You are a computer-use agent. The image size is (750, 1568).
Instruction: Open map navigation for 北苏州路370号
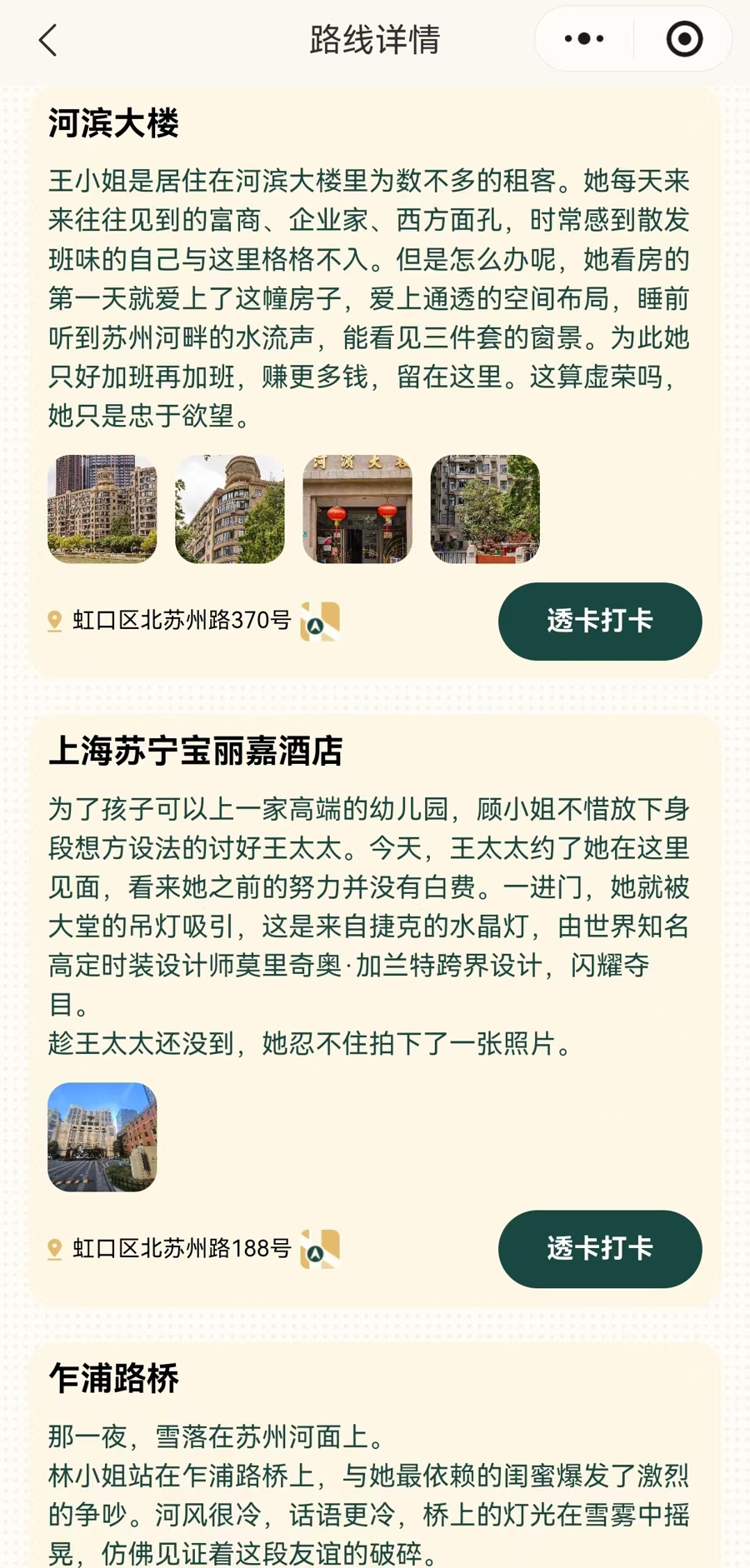coord(320,622)
